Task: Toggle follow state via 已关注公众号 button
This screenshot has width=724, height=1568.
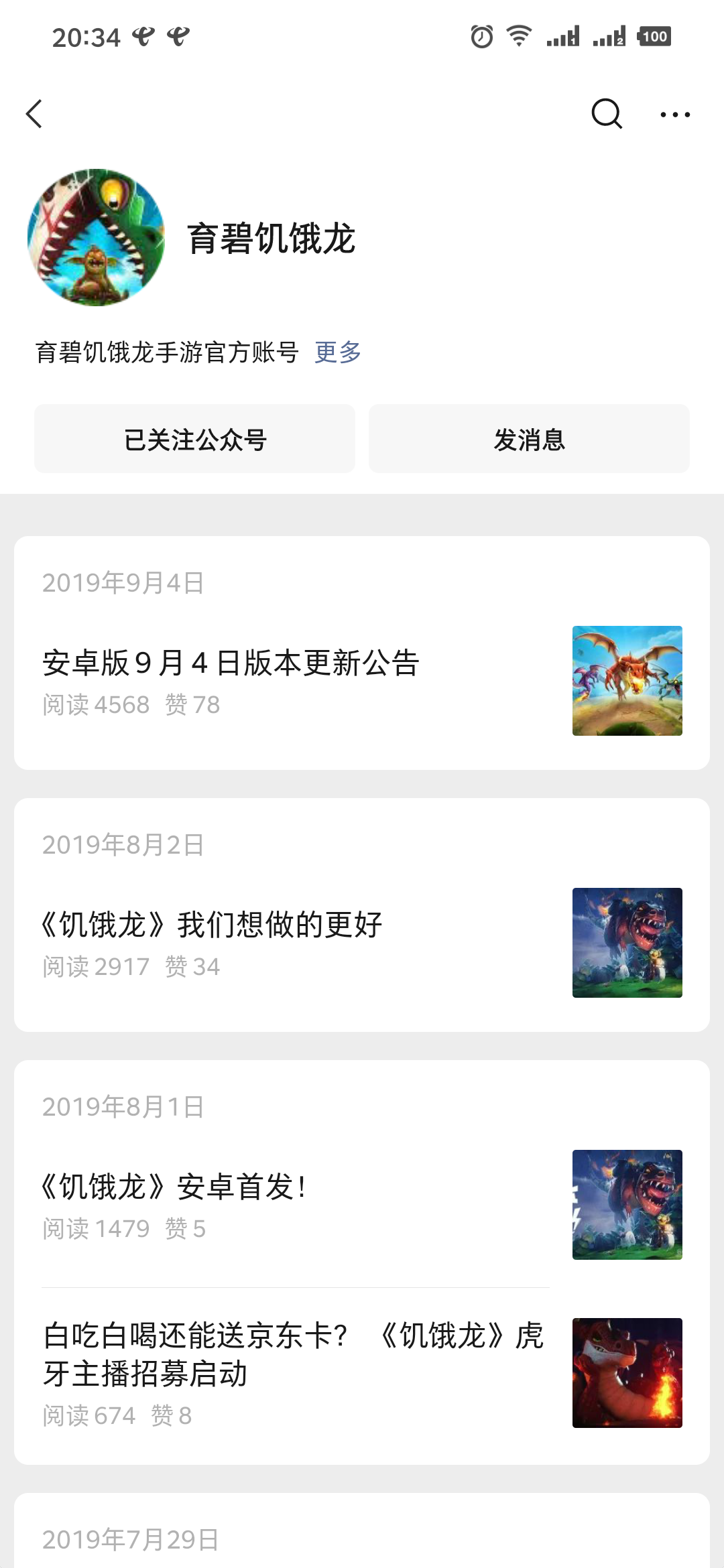Action: [x=194, y=439]
